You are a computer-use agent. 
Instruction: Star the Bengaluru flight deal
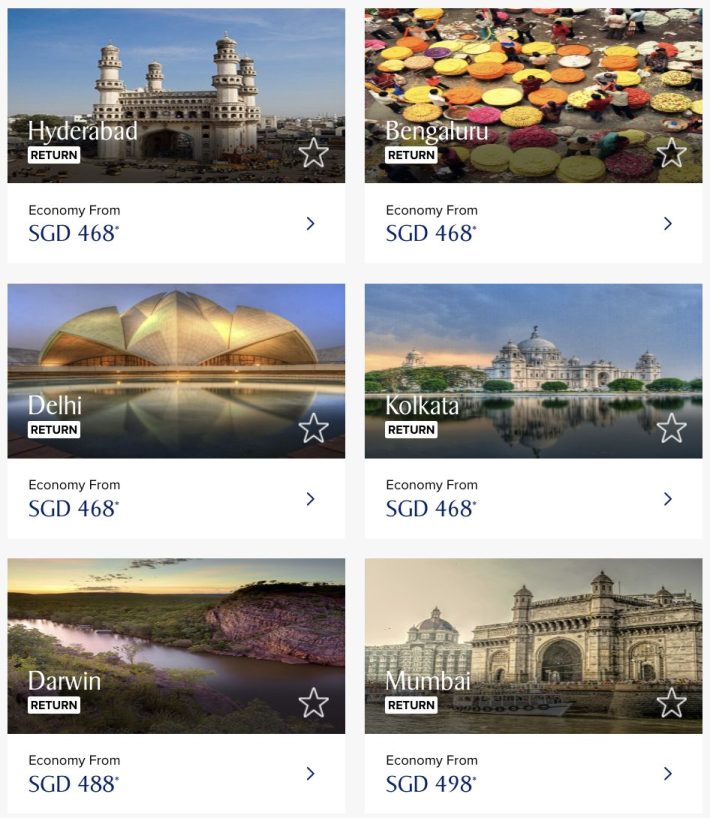671,153
